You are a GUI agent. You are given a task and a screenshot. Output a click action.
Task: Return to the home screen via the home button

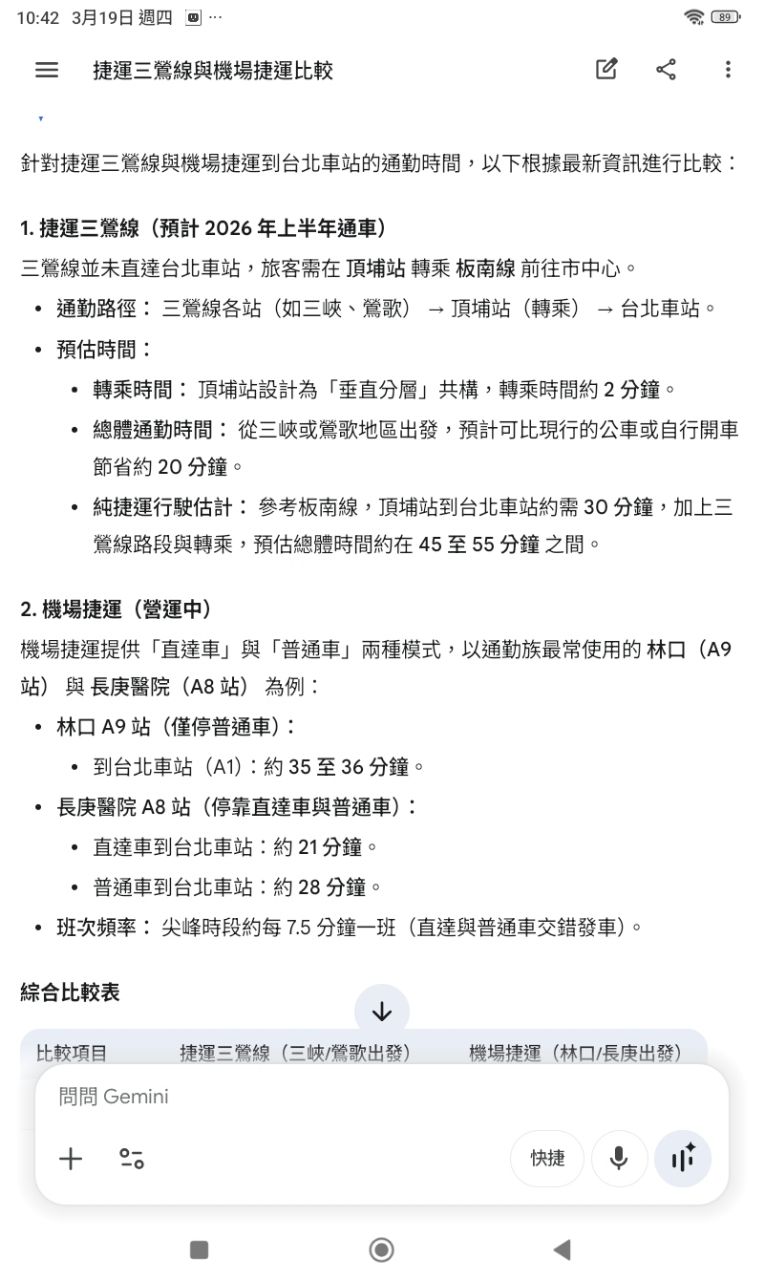(x=382, y=1249)
